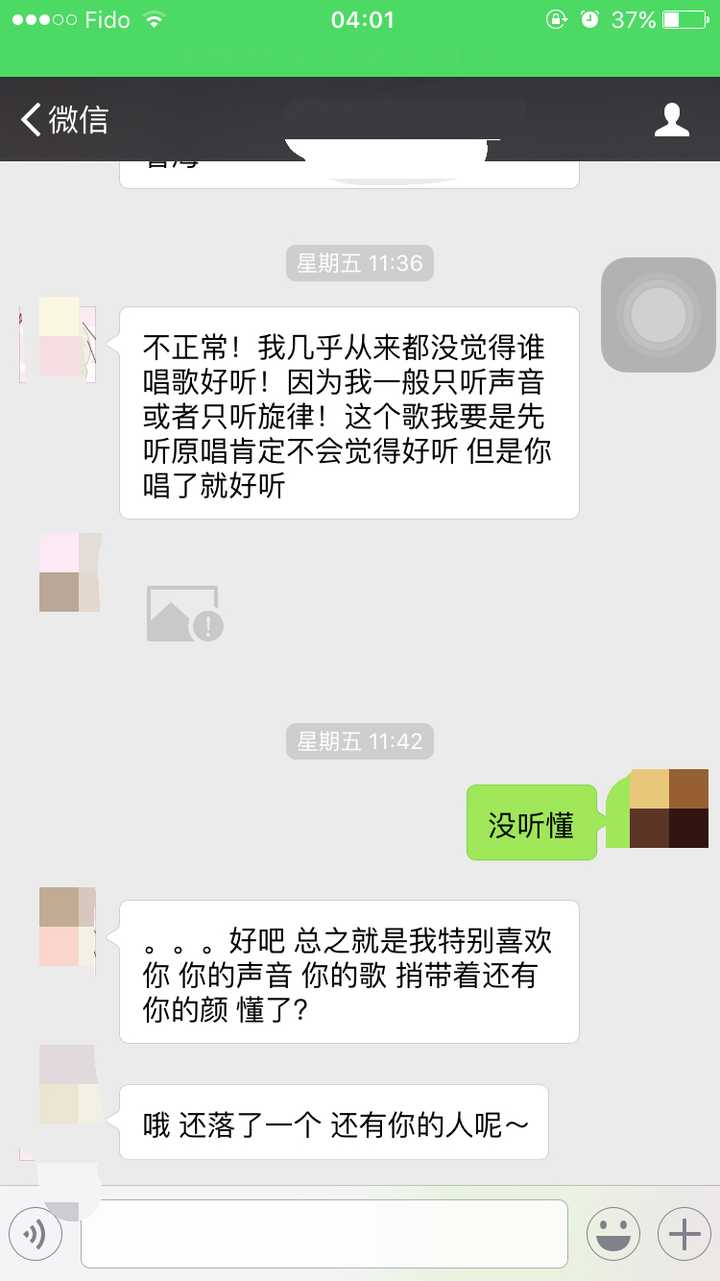Tap the AssistiveTouch floating button
The width and height of the screenshot is (720, 1281).
658,315
